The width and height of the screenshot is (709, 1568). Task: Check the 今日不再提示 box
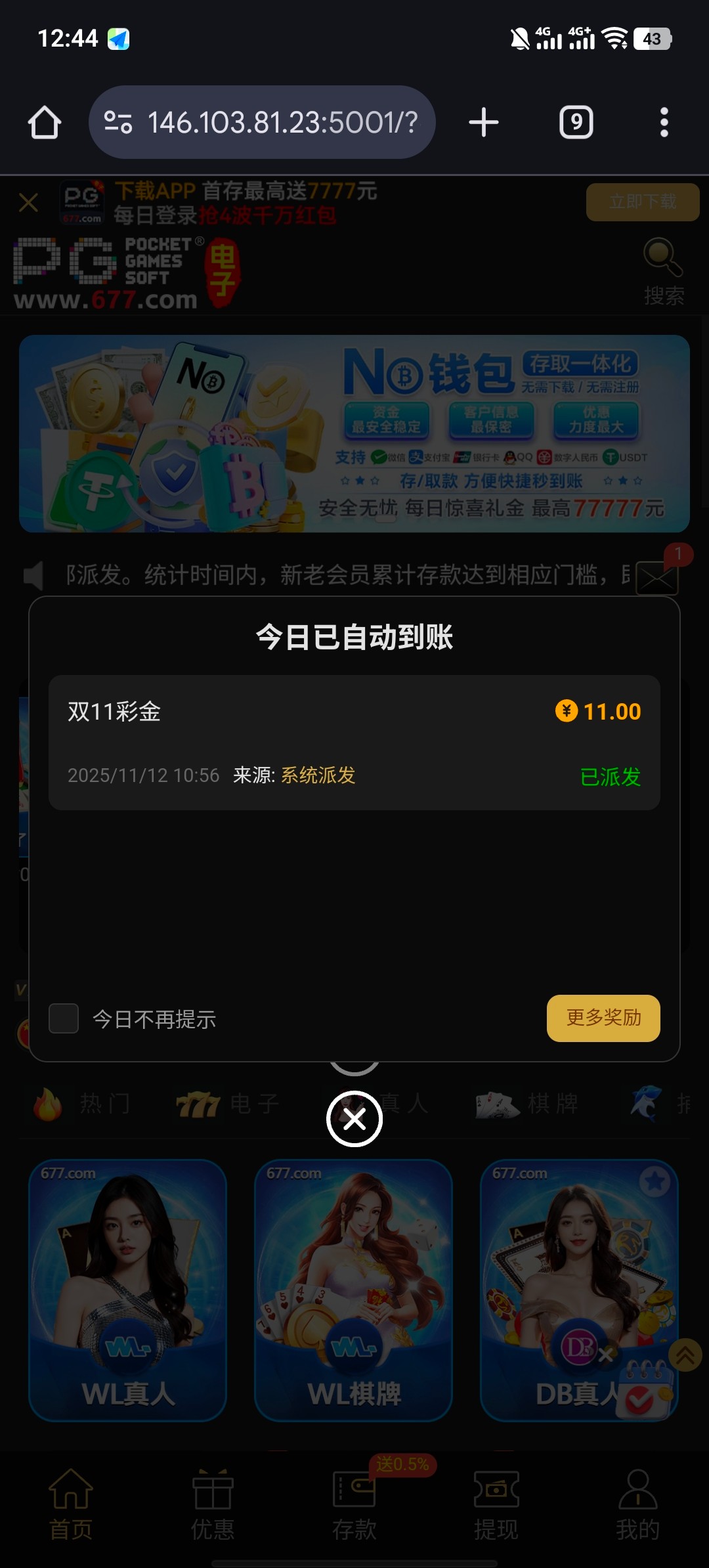[64, 1018]
